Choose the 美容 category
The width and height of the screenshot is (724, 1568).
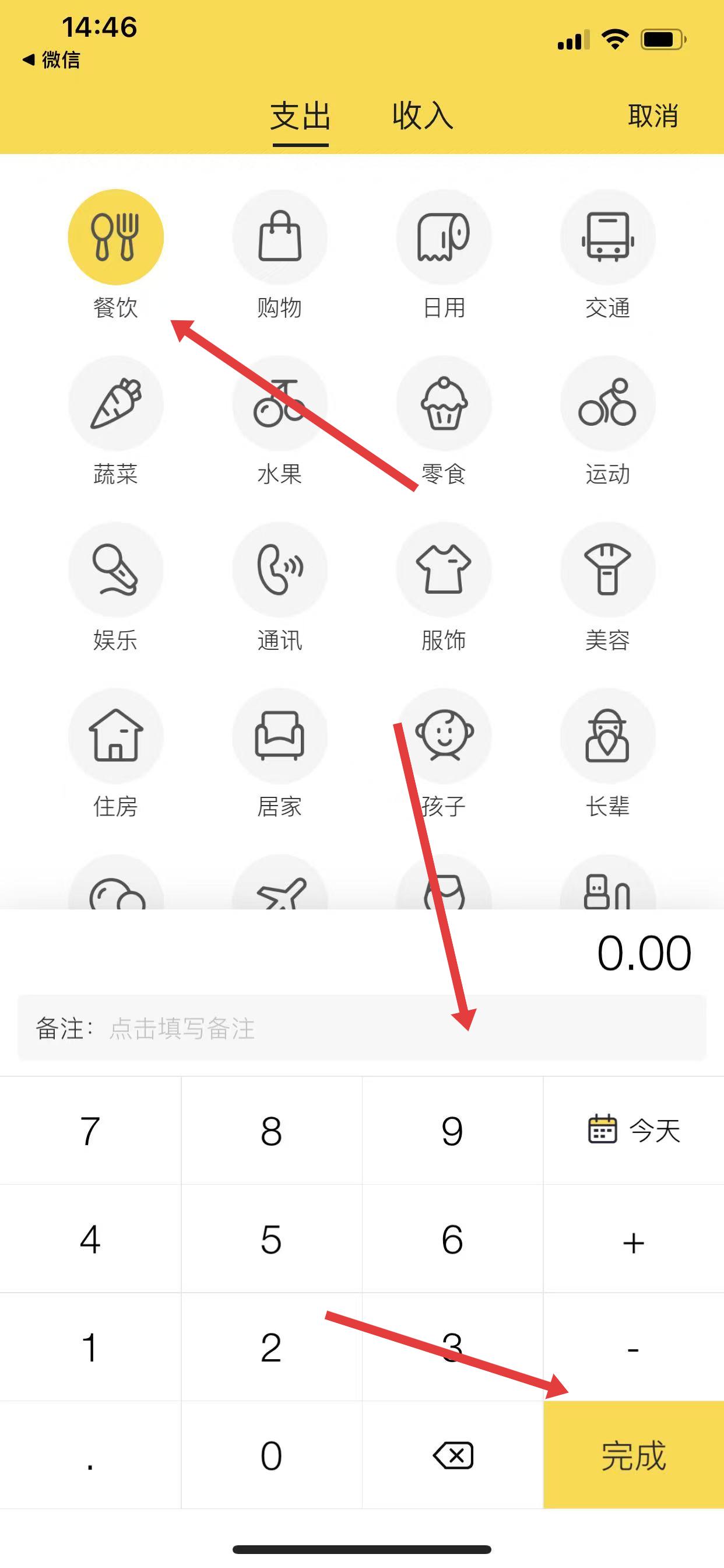coord(608,570)
